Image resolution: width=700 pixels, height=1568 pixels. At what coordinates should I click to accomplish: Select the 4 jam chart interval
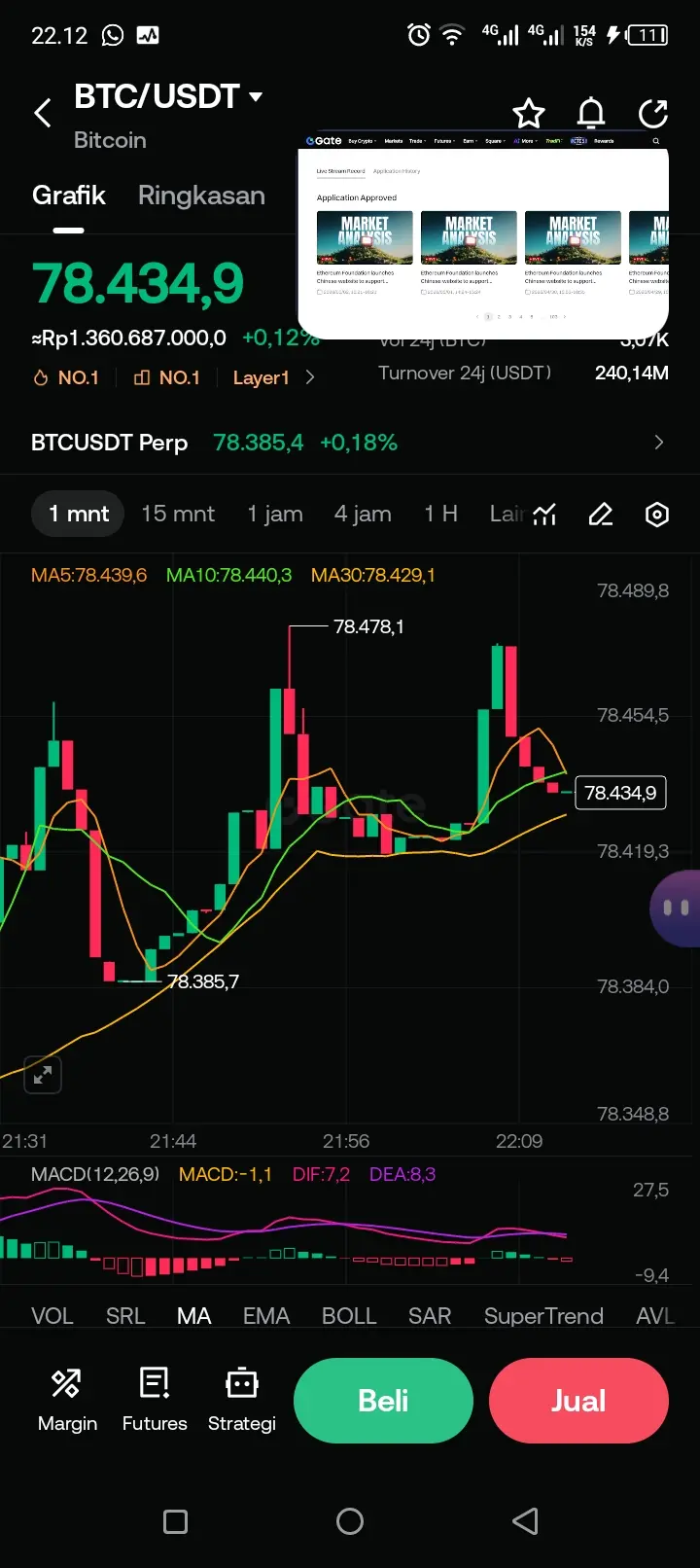pos(363,514)
